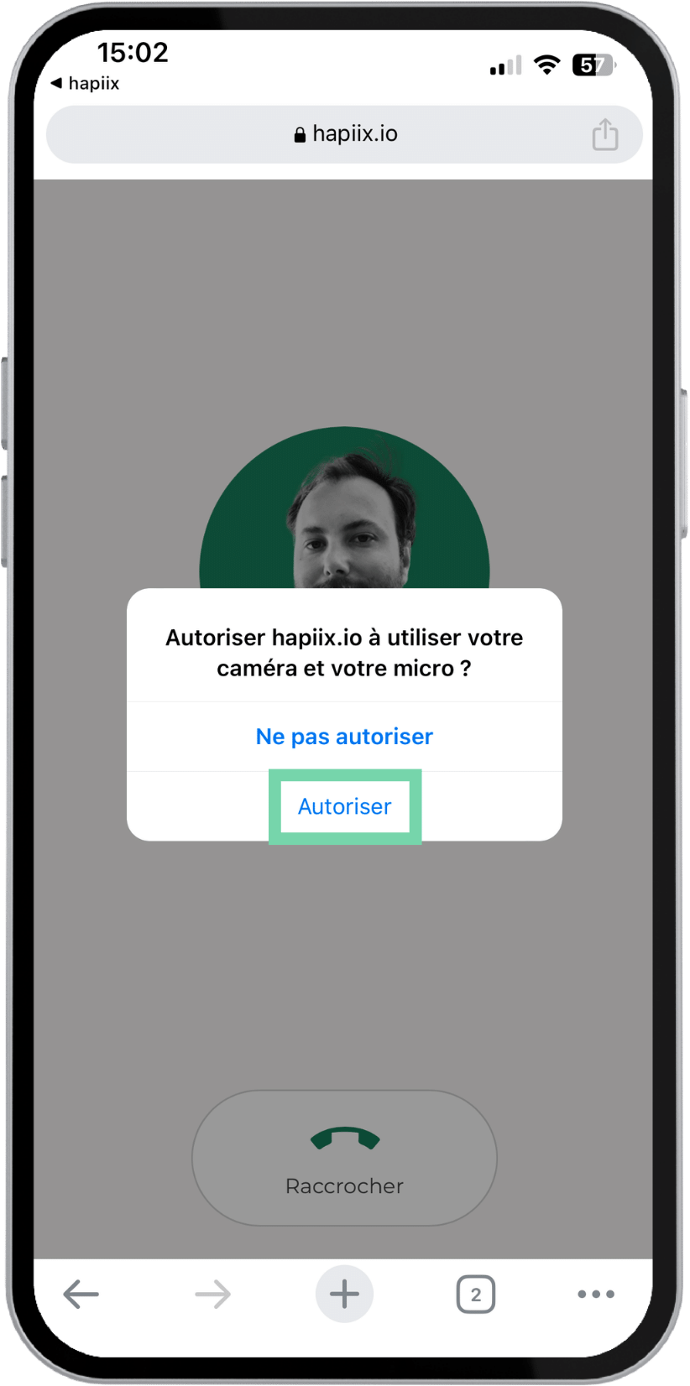Viewport: 690px width, 1386px height.
Task: Open the browser three-dot menu
Action: 596,1294
